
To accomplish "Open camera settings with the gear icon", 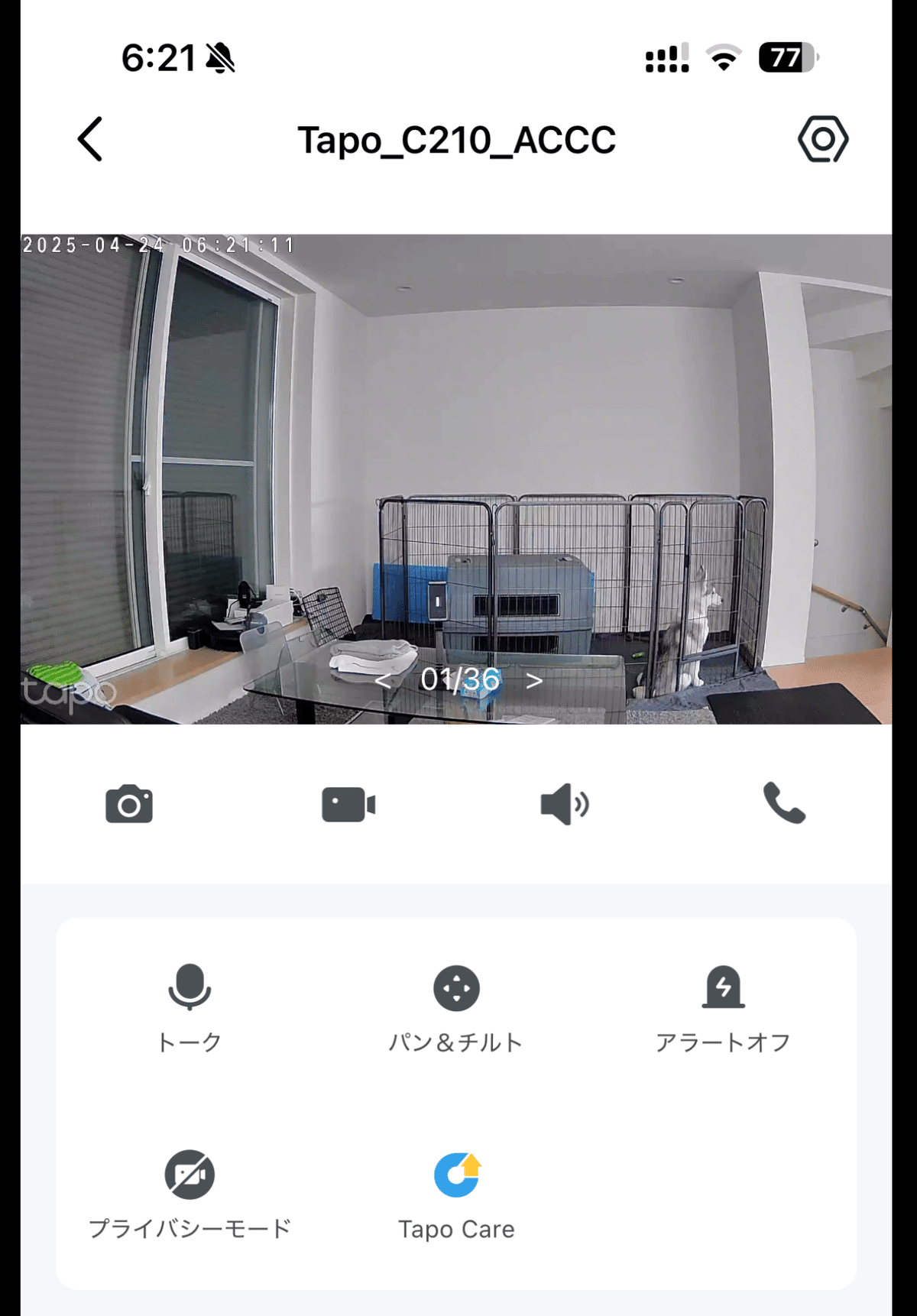I will [x=823, y=138].
